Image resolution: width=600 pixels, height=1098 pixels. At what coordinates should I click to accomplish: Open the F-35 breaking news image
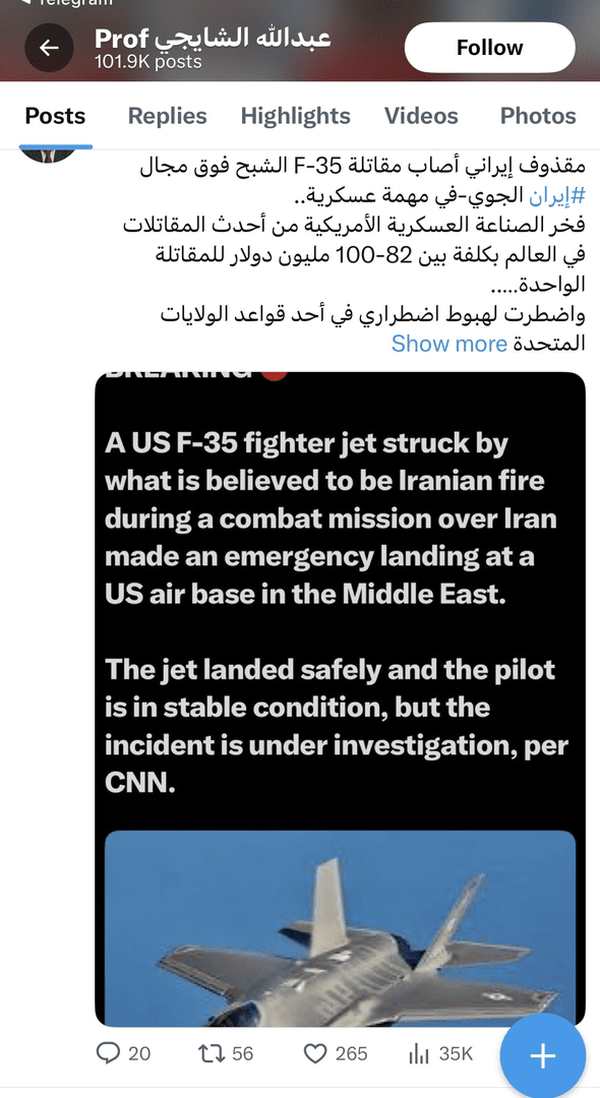click(340, 699)
